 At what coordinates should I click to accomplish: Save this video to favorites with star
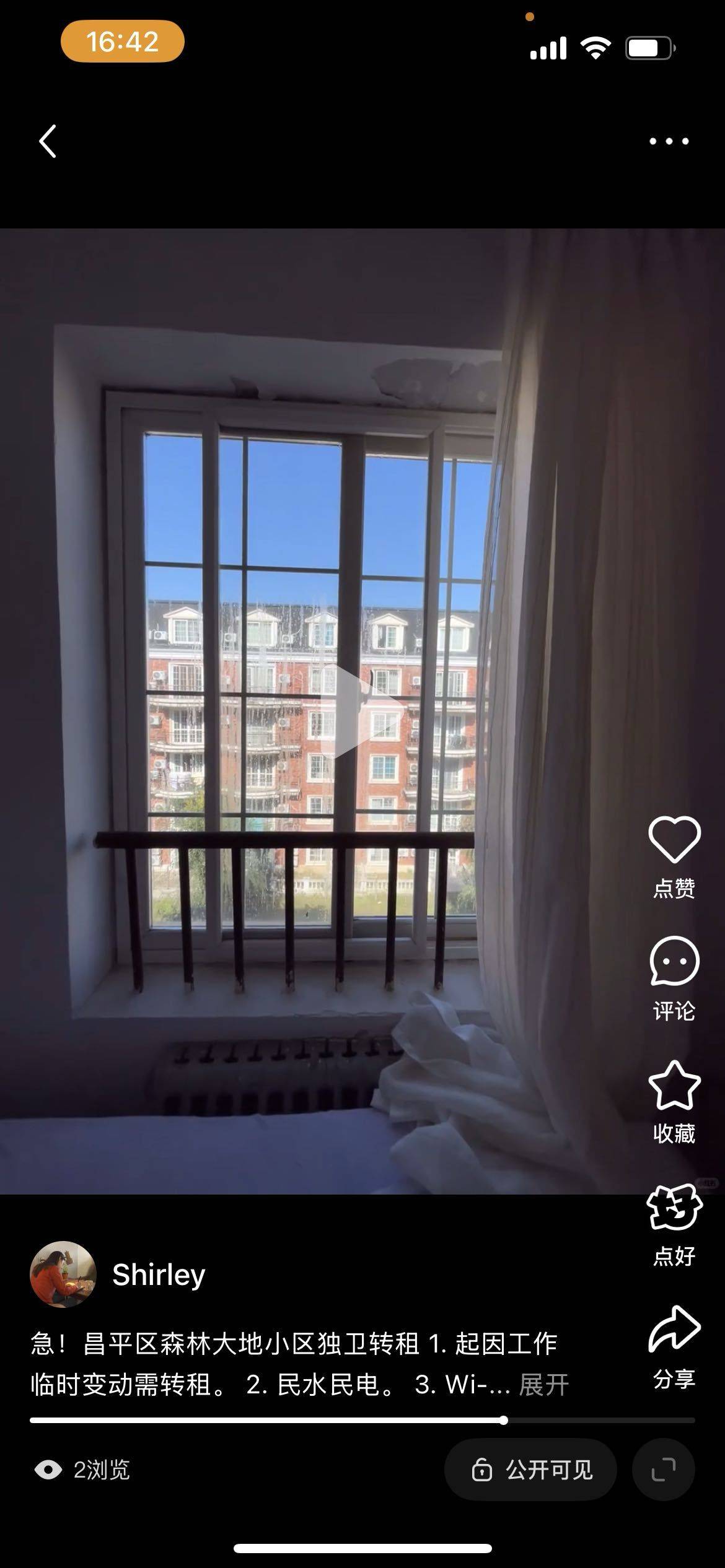(674, 1085)
